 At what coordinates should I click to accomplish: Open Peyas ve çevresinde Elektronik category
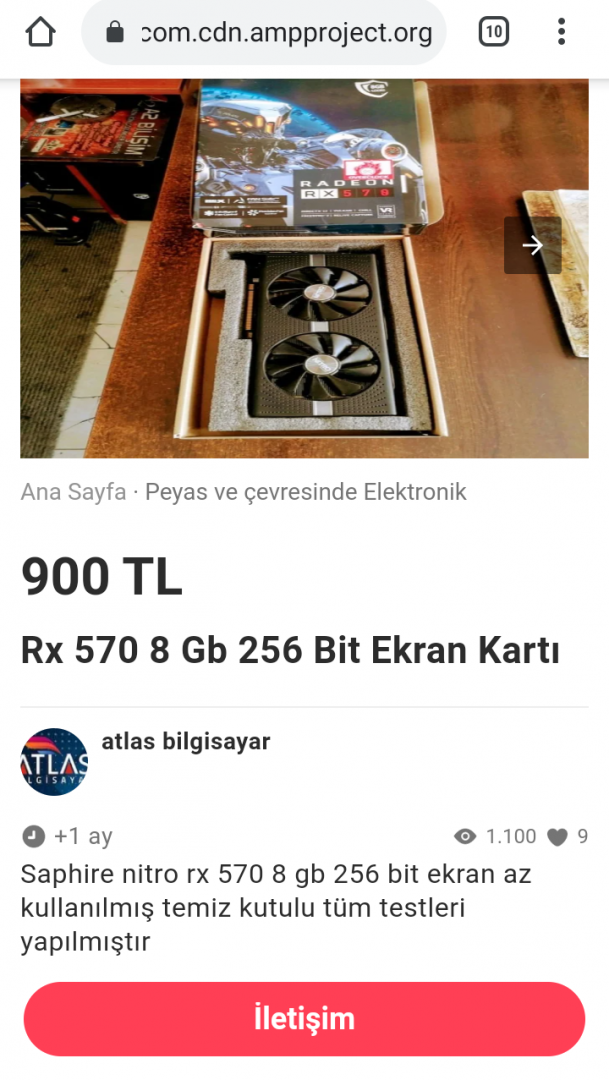(306, 492)
